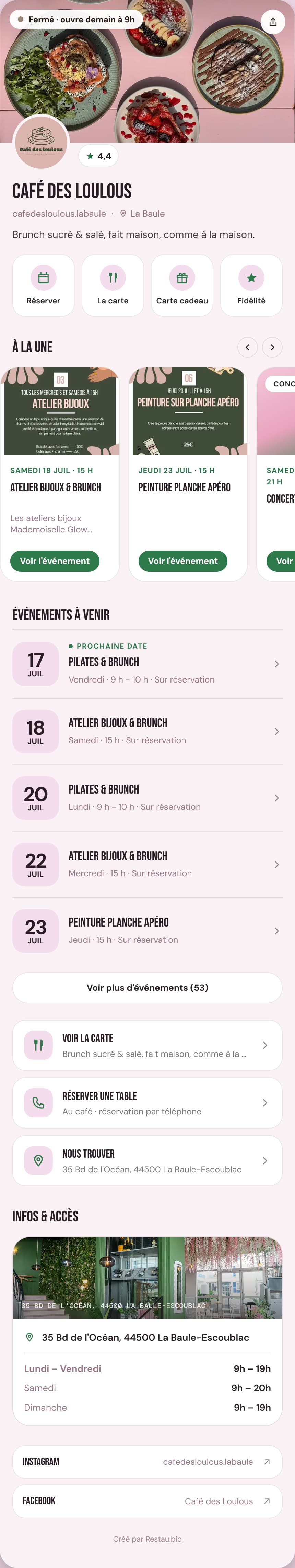Open the Carte cadeau option
The image size is (295, 1568).
[182, 286]
